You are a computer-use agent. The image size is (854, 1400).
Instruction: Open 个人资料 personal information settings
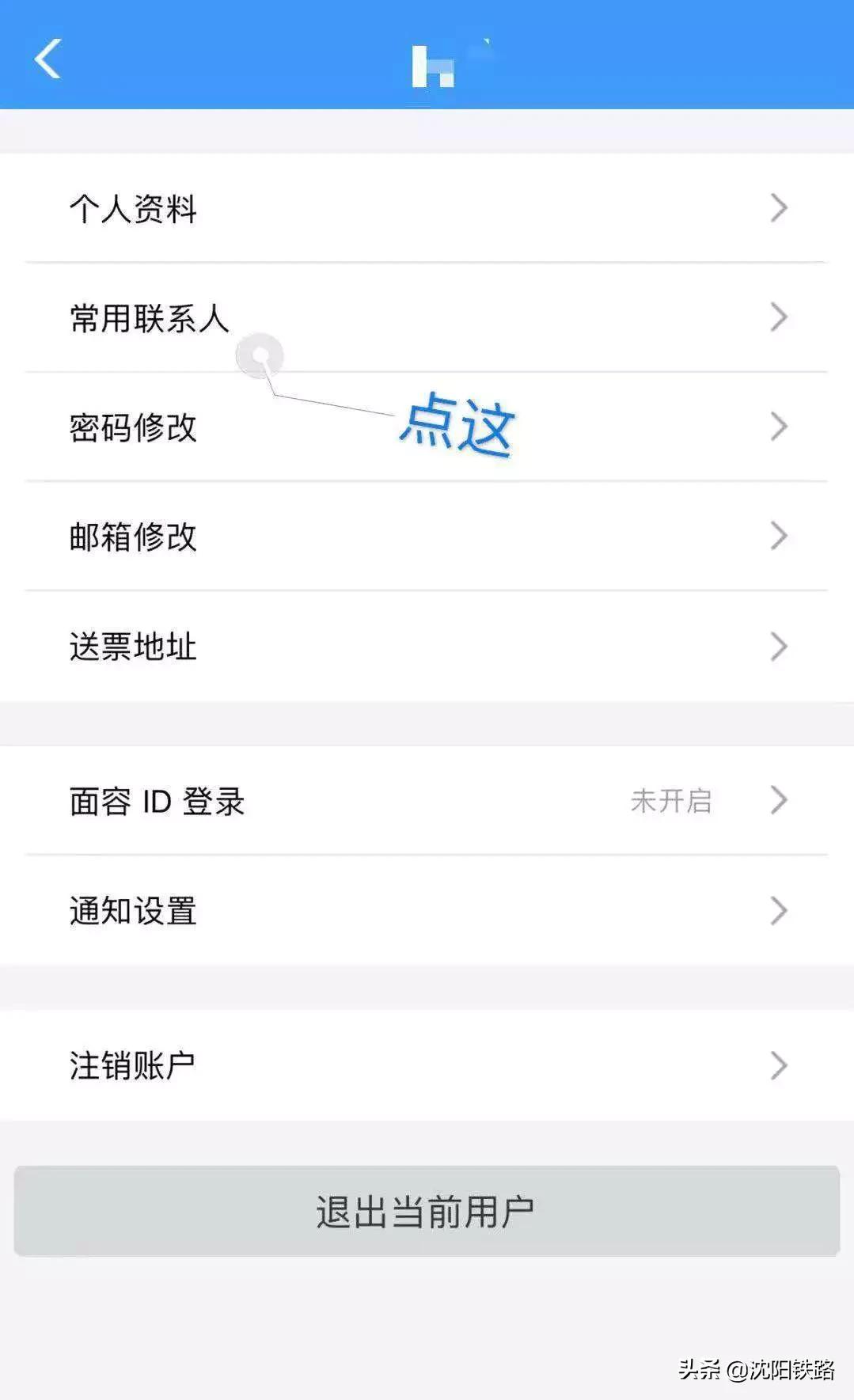[132, 208]
